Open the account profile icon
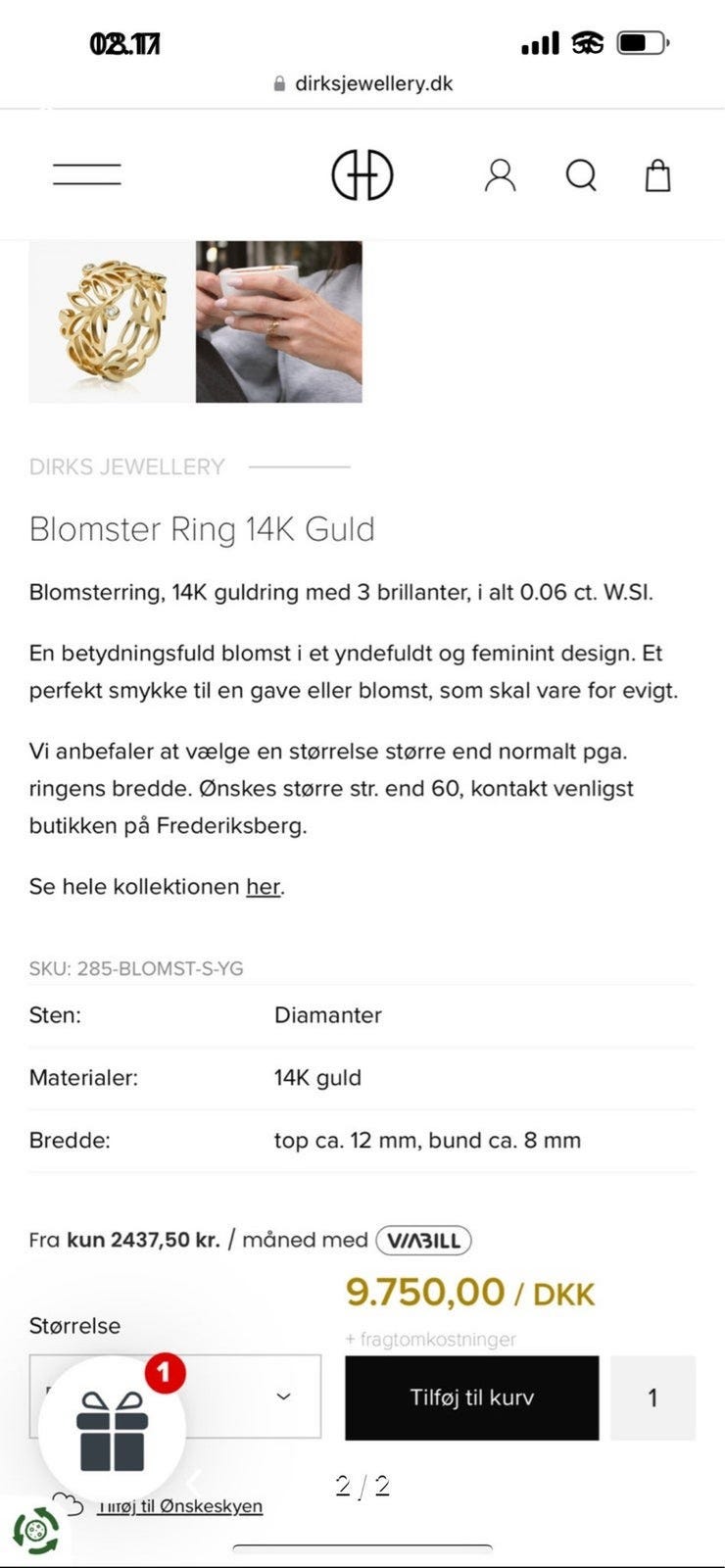 point(501,174)
